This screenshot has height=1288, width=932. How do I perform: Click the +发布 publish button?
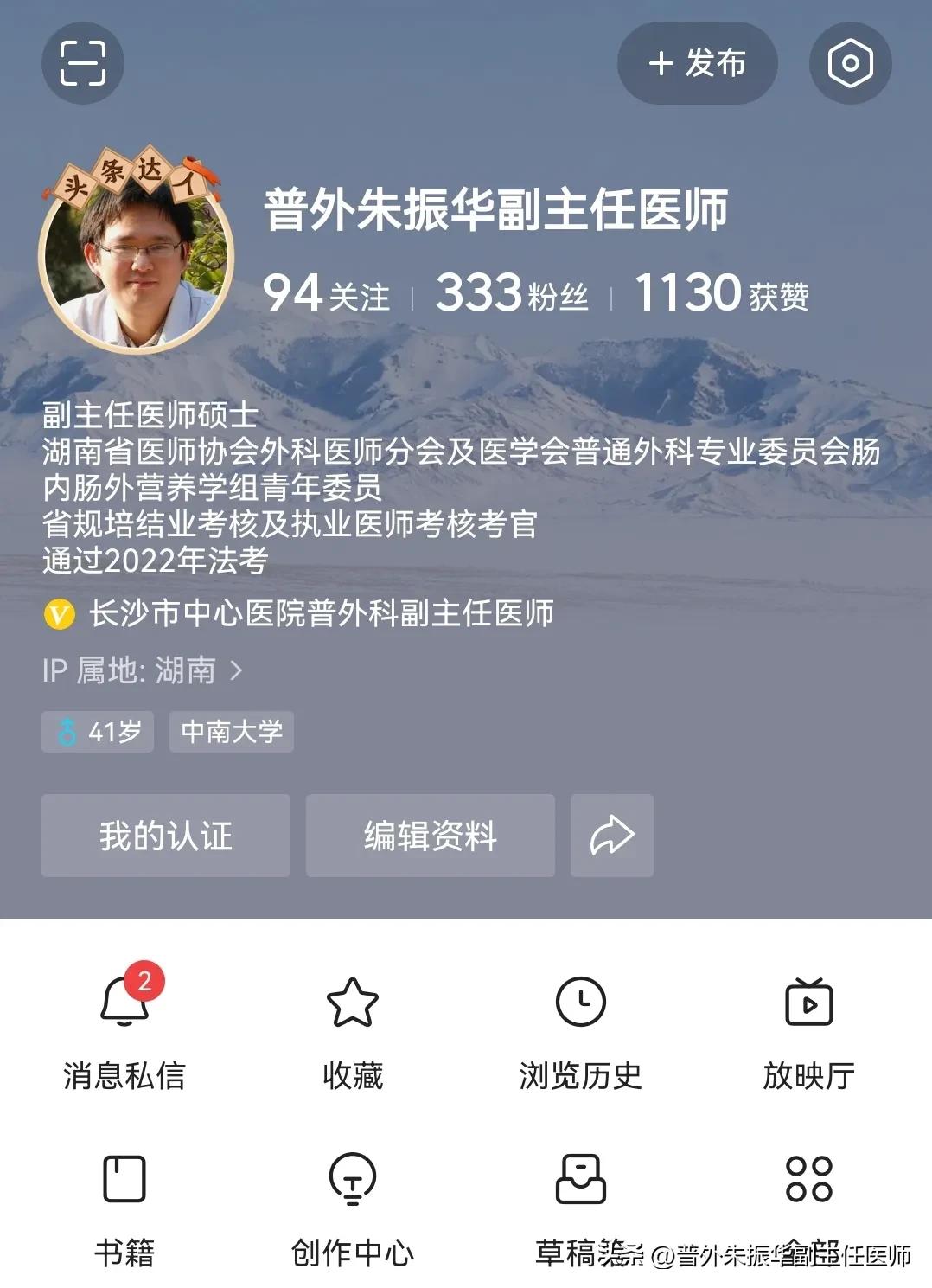697,62
